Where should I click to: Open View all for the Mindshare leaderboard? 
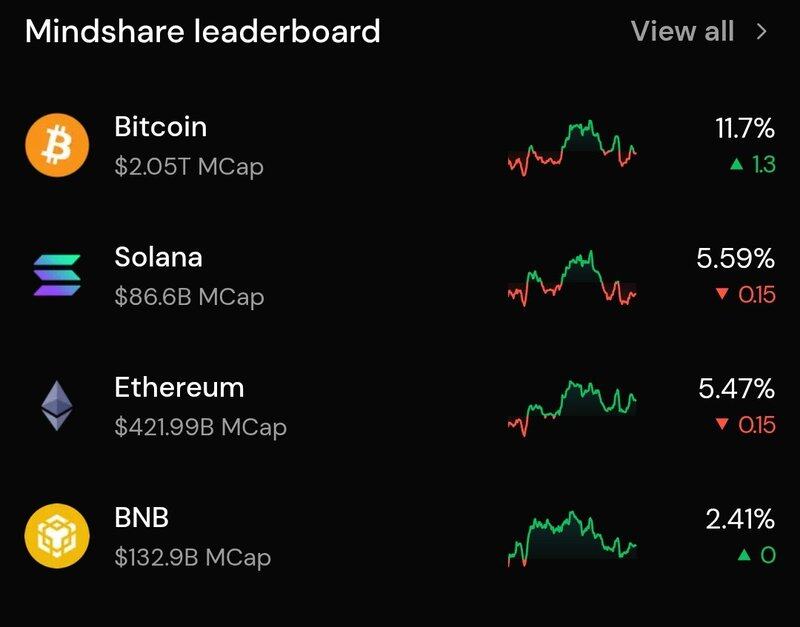pyautogui.click(x=699, y=31)
